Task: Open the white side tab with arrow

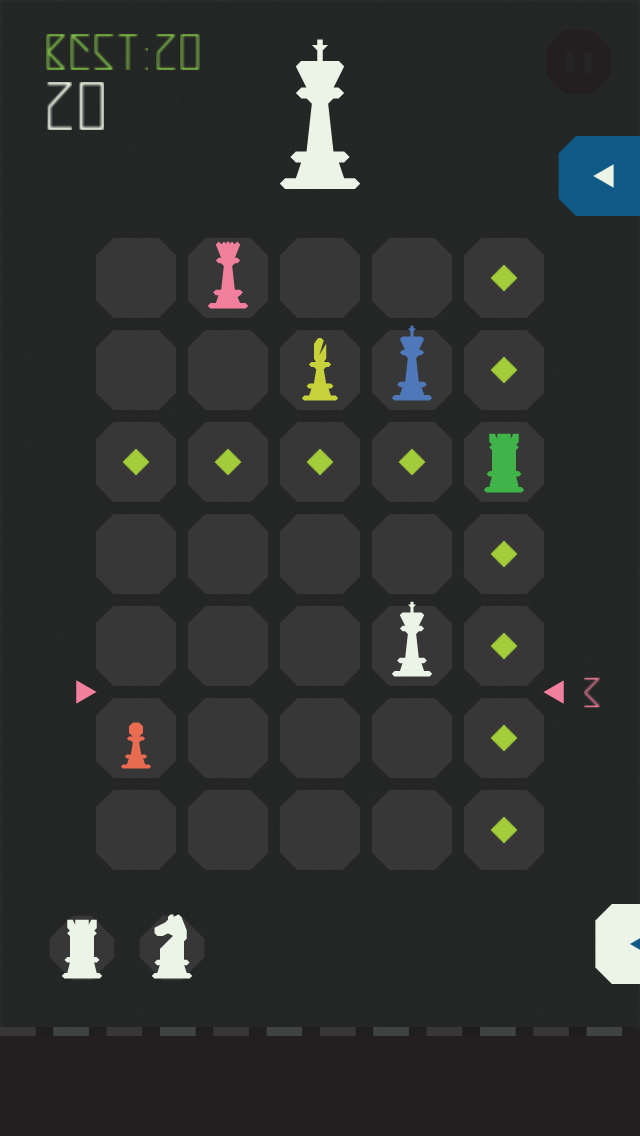Action: (620, 943)
